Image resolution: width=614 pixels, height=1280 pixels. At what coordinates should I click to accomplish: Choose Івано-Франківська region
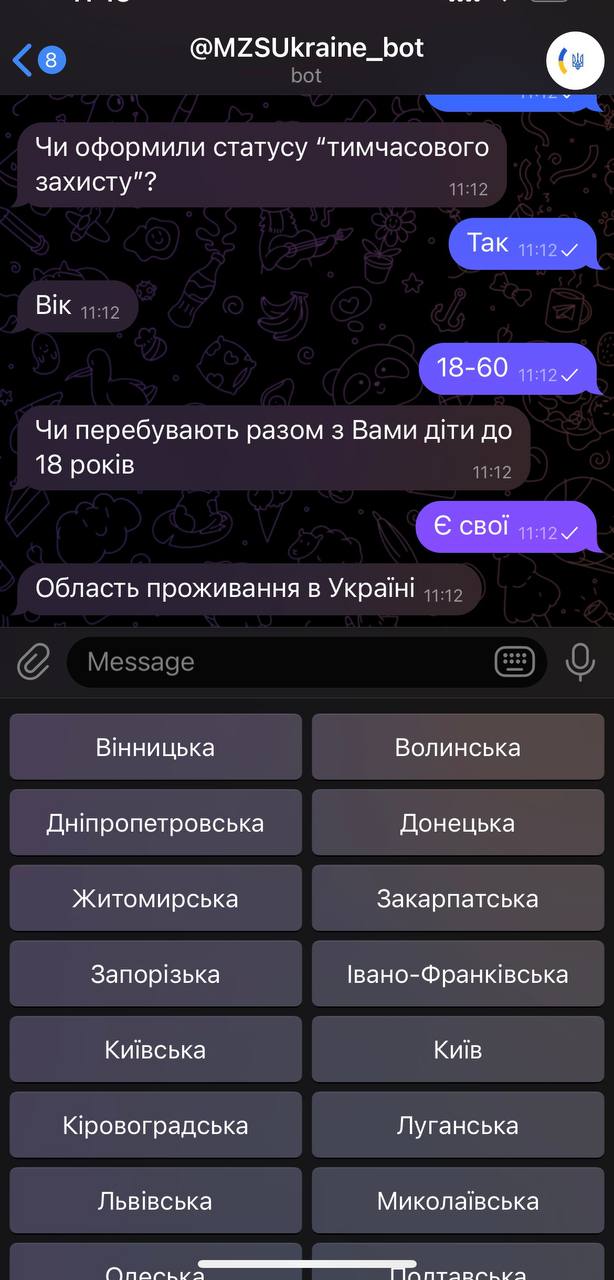[x=458, y=974]
